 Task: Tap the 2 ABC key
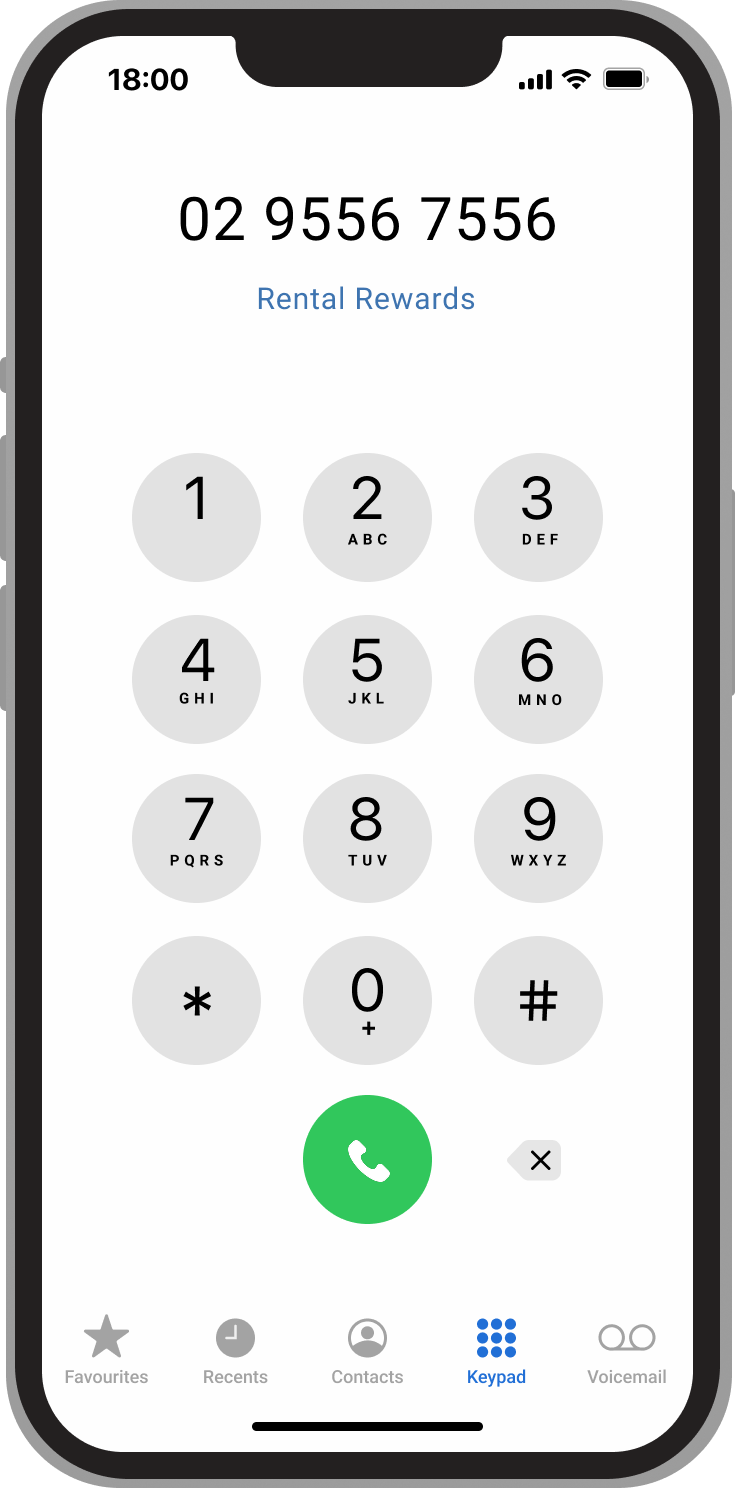pyautogui.click(x=367, y=517)
